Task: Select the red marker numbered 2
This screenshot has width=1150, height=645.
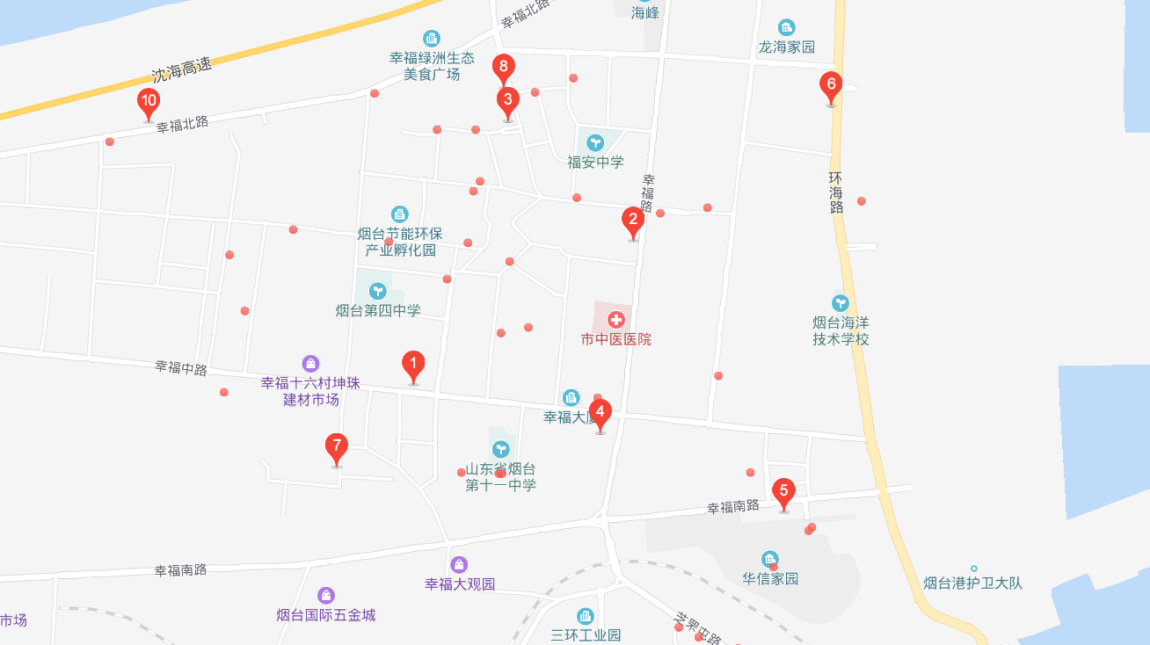Action: tap(632, 220)
